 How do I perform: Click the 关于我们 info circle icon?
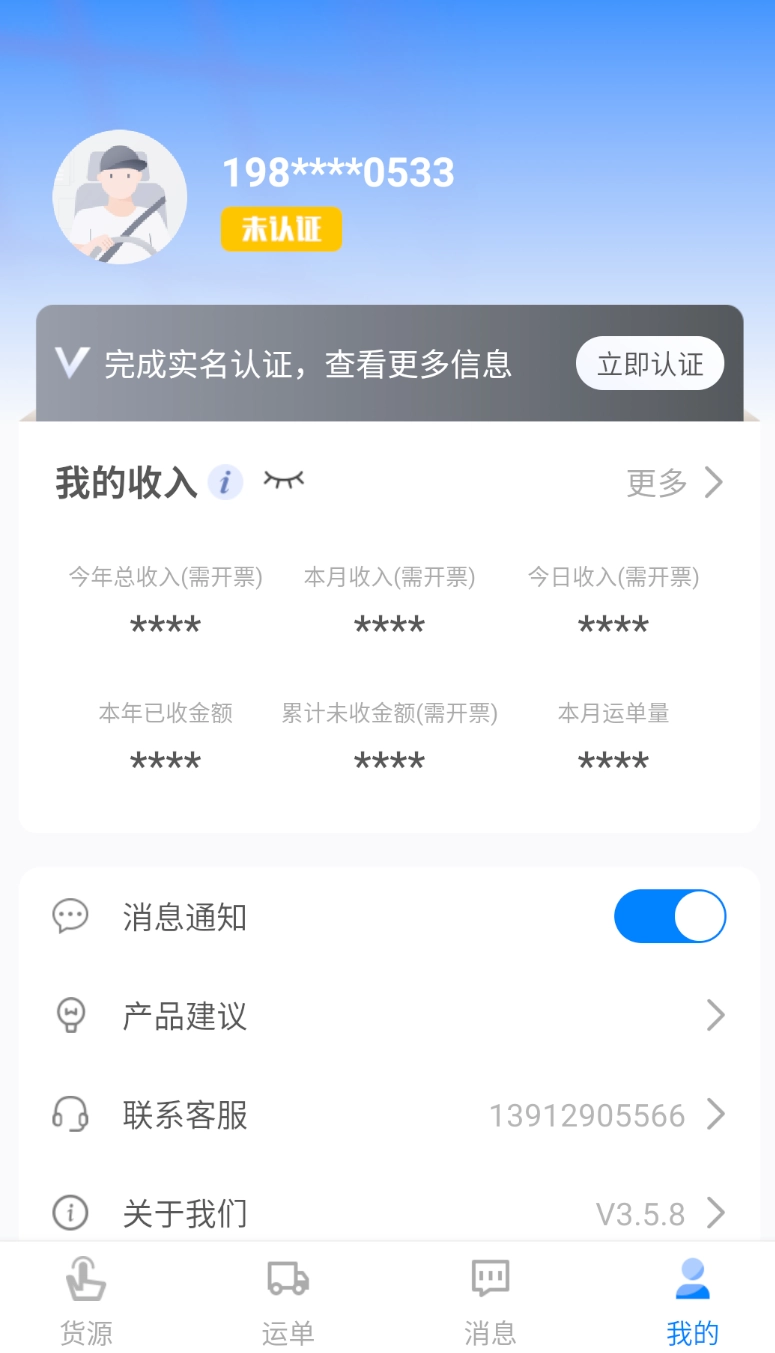click(70, 1214)
